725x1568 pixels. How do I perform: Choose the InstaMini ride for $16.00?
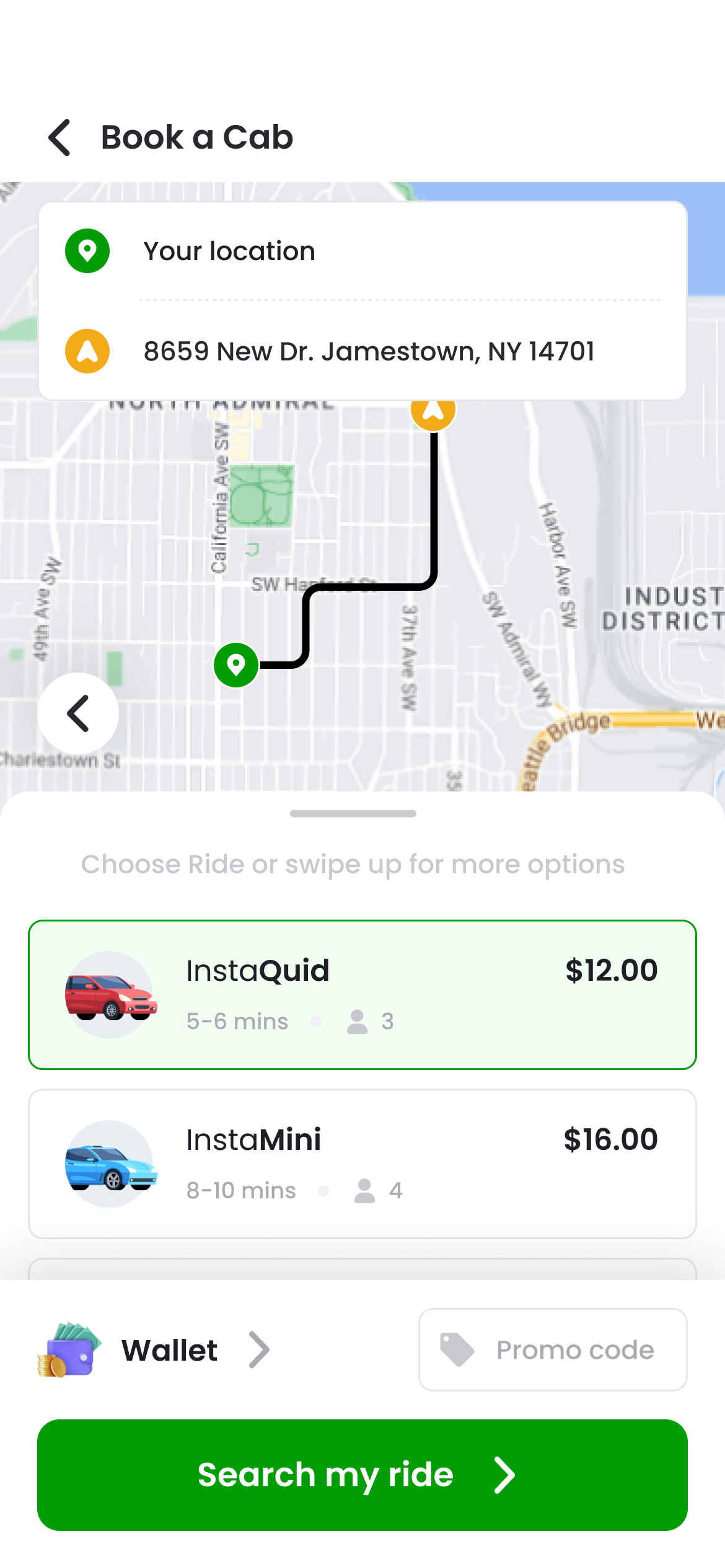tap(362, 1164)
